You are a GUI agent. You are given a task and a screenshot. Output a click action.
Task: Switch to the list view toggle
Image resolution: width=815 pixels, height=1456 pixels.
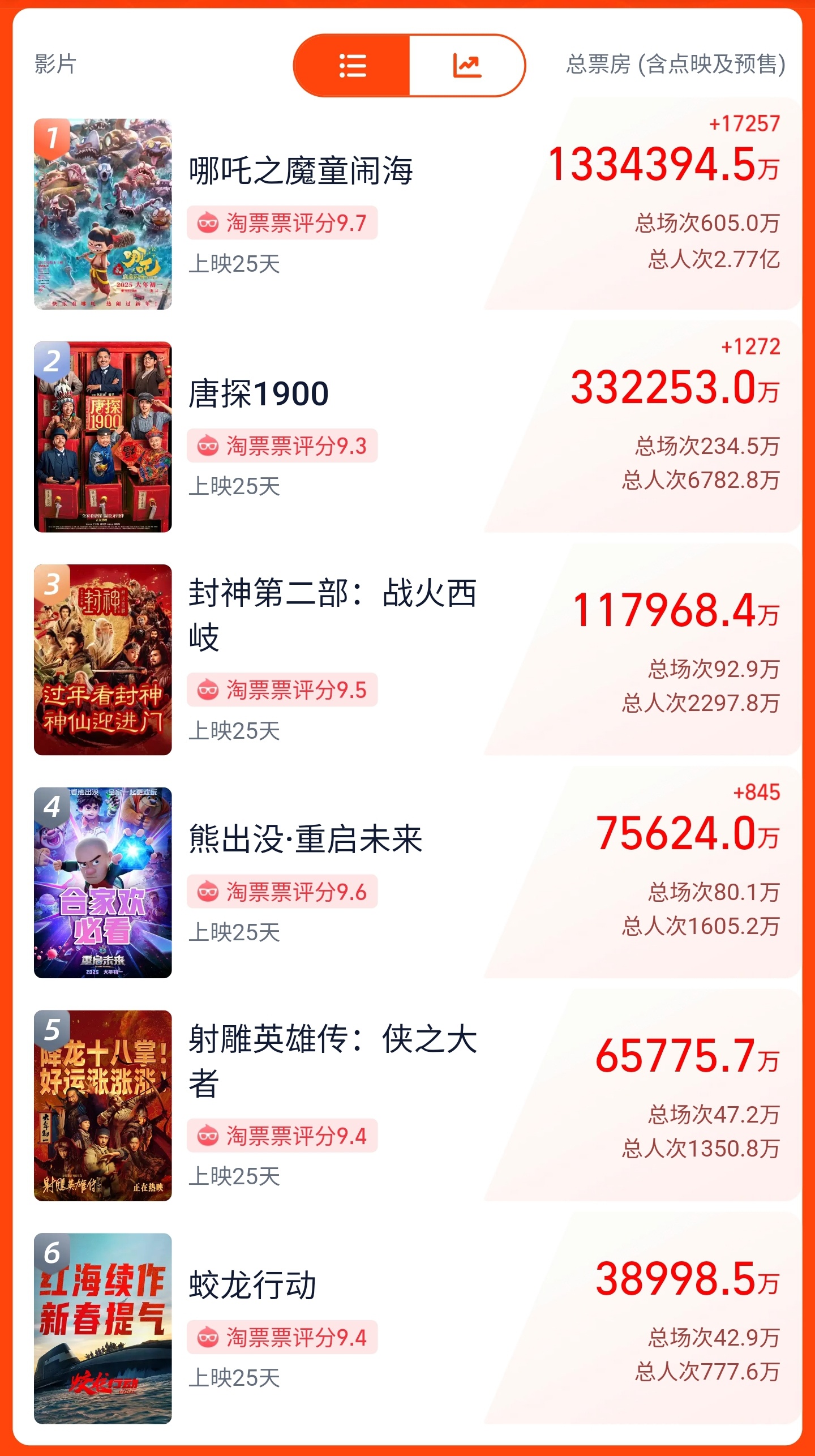coord(352,66)
